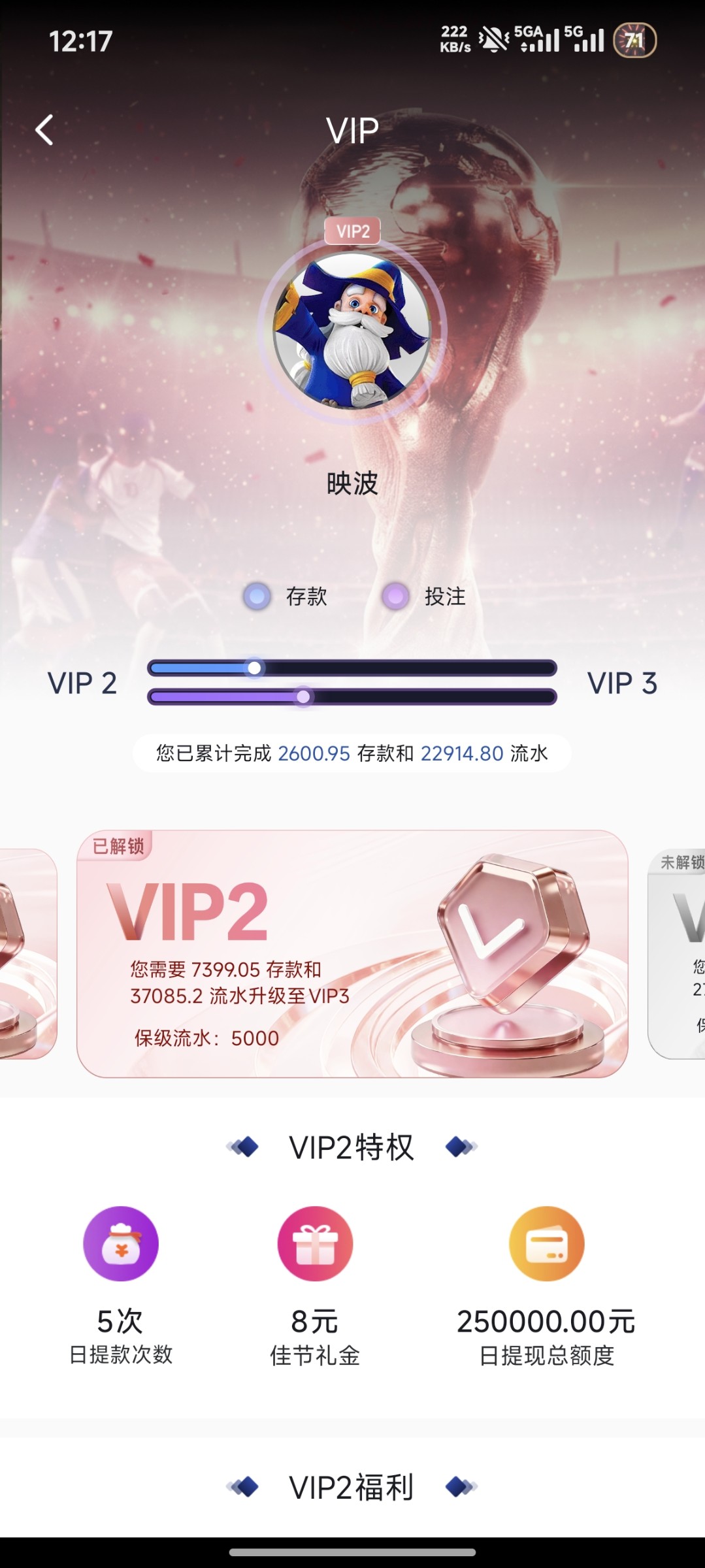
Task: Open the previous VIP level card
Action: coord(26,954)
